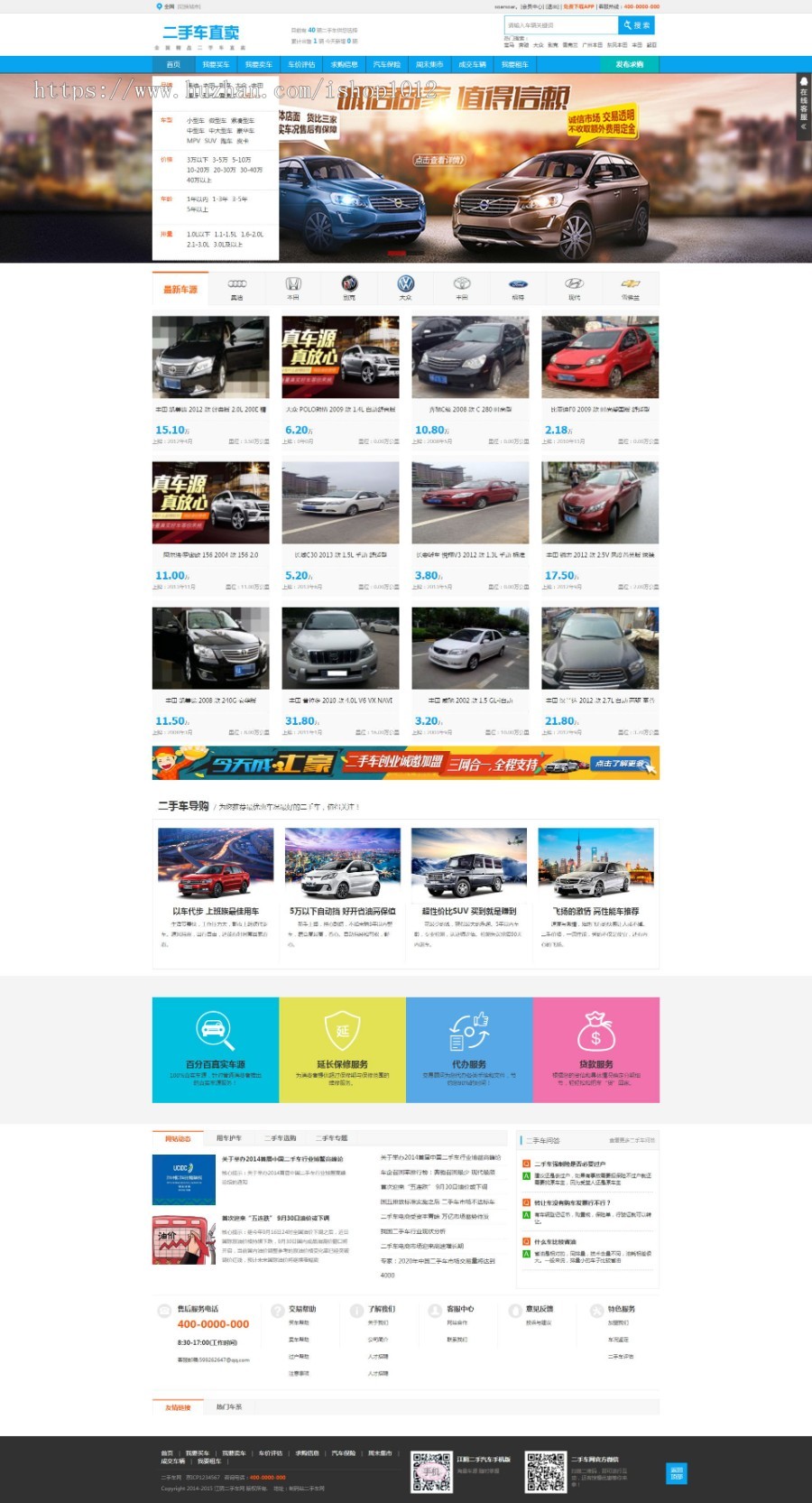Tap the blue back-to-top button
The width and height of the screenshot is (812, 1503).
coord(676,1474)
